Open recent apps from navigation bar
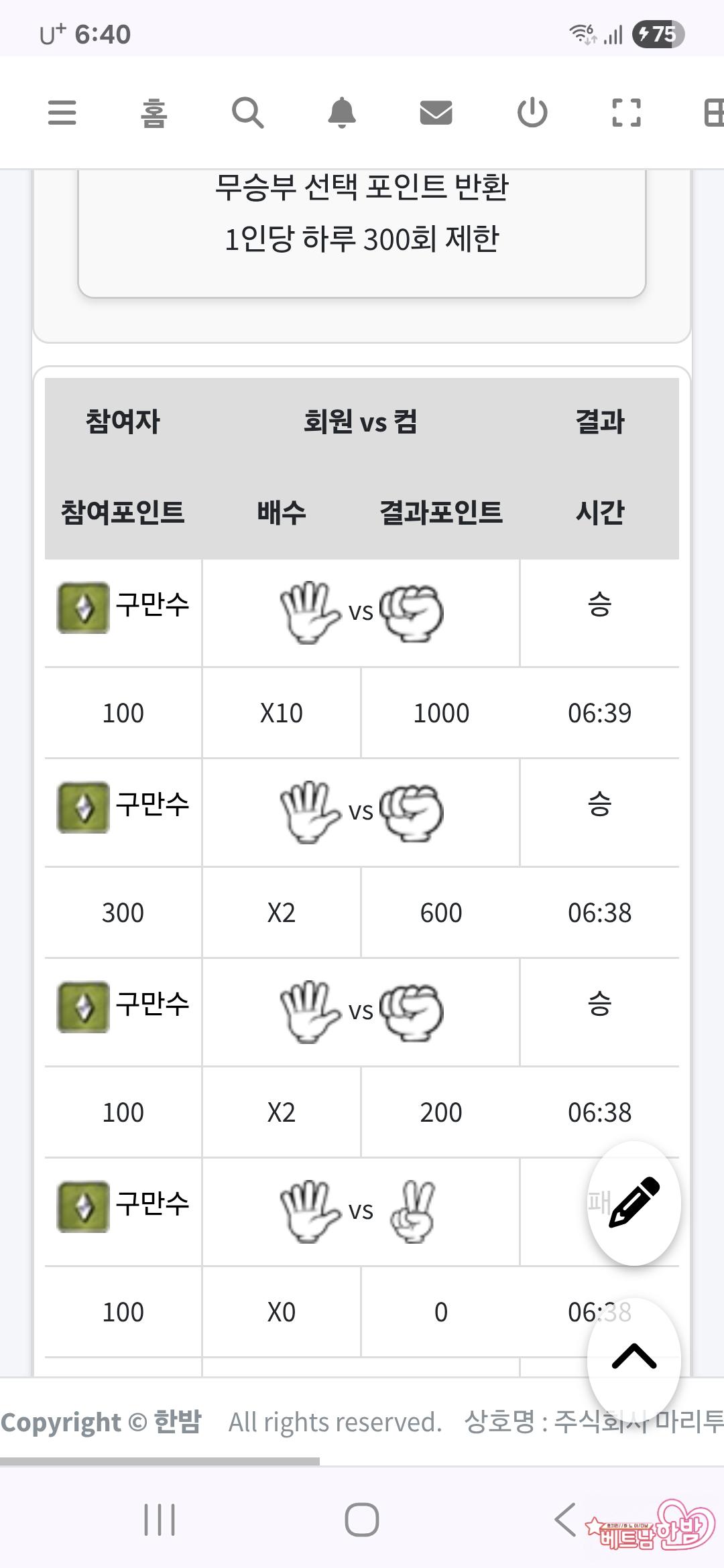The height and width of the screenshot is (1568, 724). point(160,1519)
